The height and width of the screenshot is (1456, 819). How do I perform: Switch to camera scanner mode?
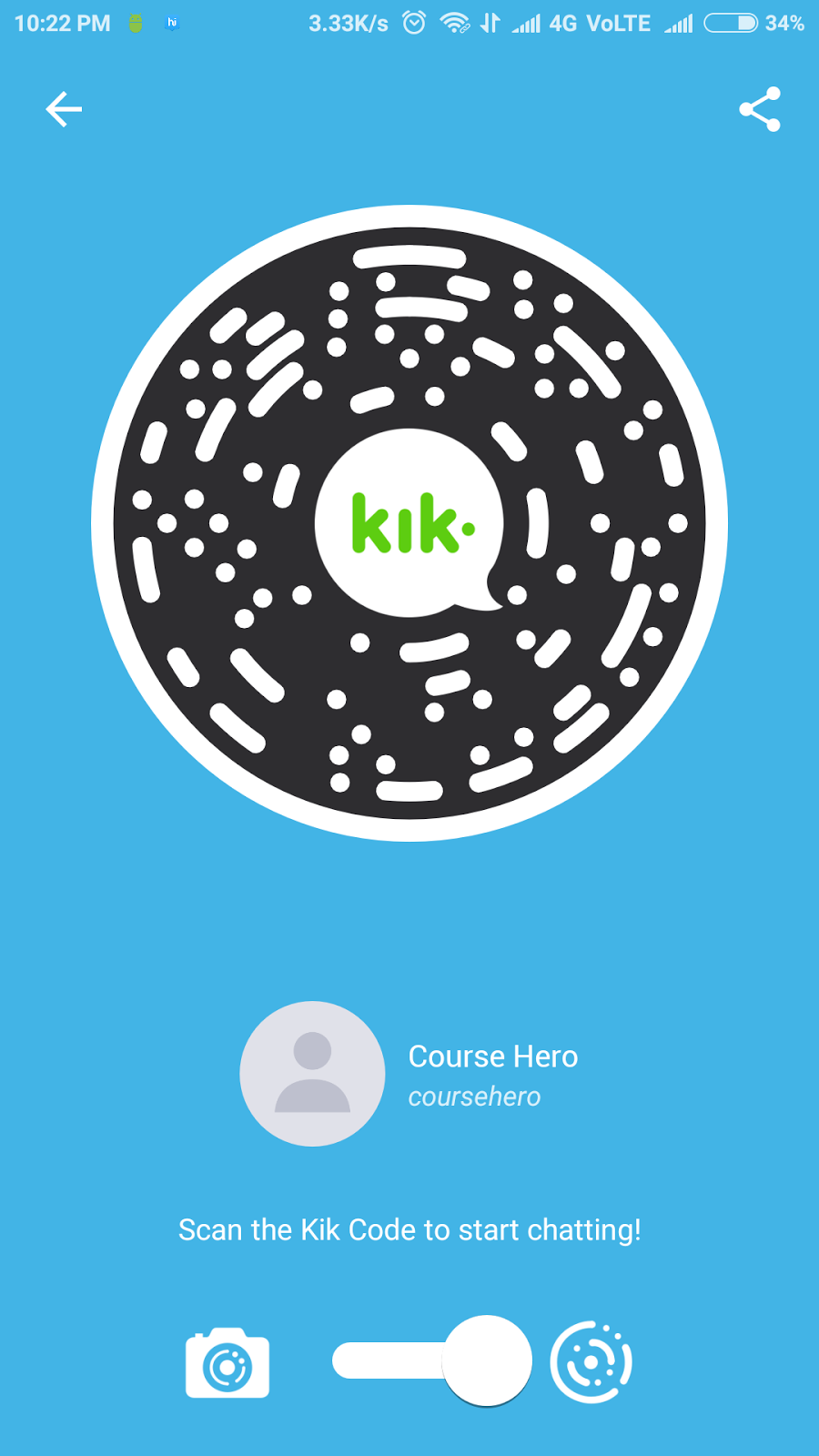227,1362
